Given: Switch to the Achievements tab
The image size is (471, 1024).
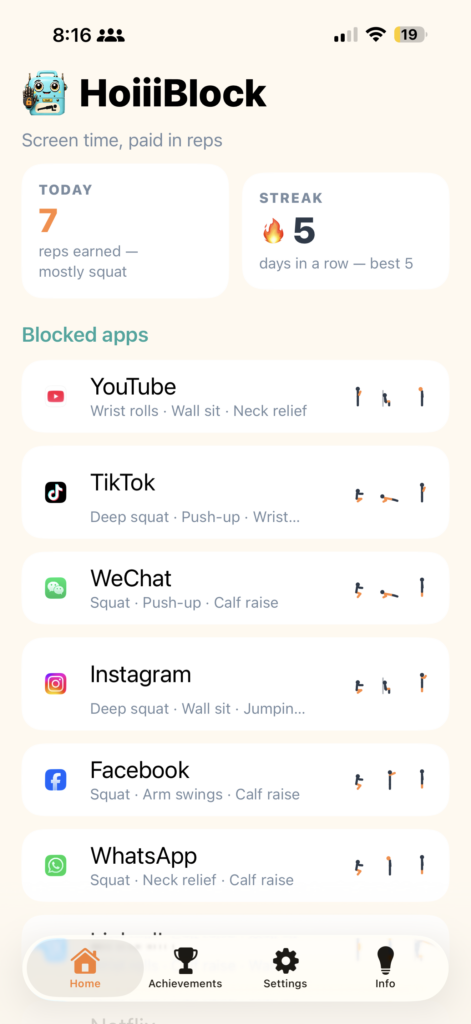Looking at the screenshot, I should [x=185, y=968].
